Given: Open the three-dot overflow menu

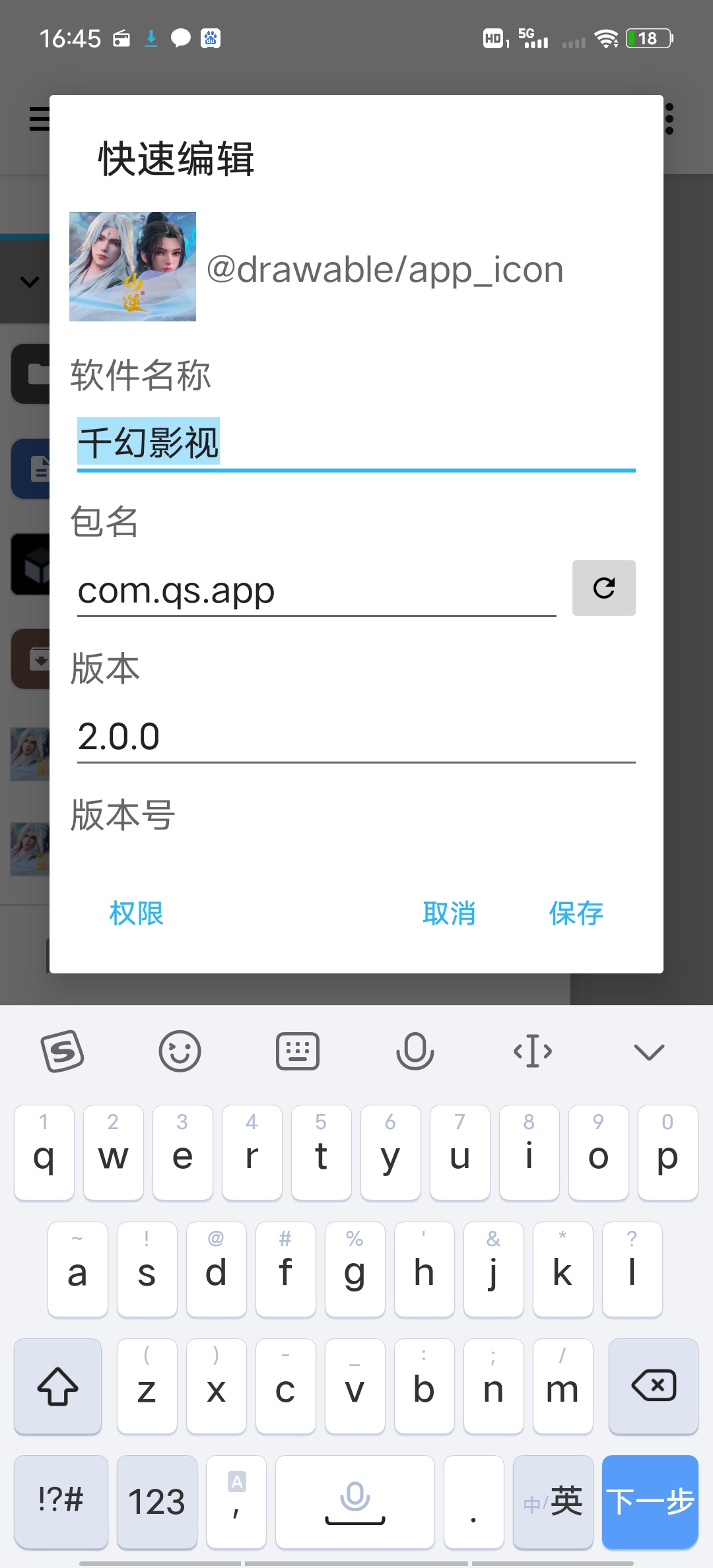Looking at the screenshot, I should (x=669, y=119).
